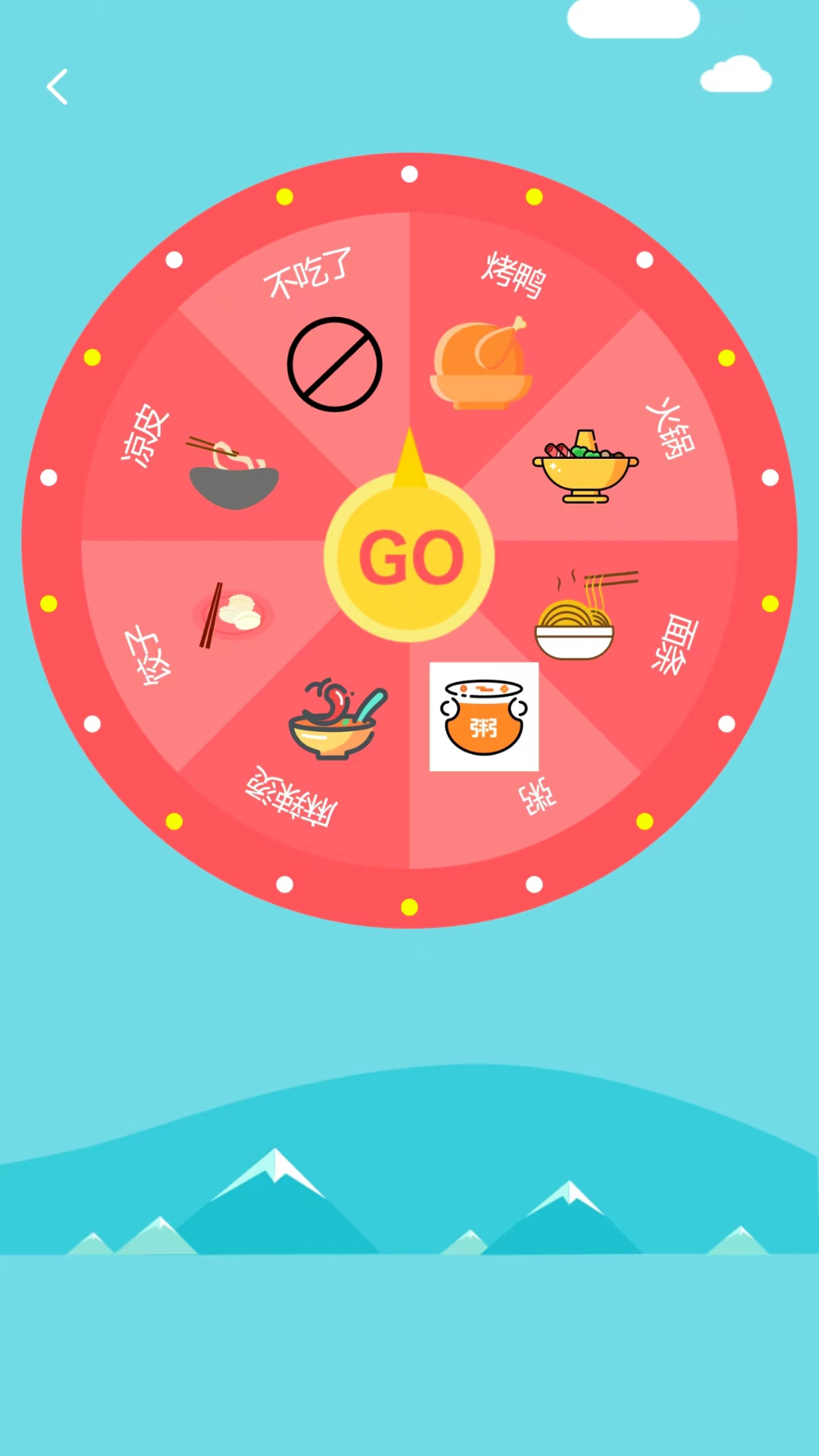The width and height of the screenshot is (819, 1456).
Task: Go back using the arrow icon
Action: (x=57, y=86)
